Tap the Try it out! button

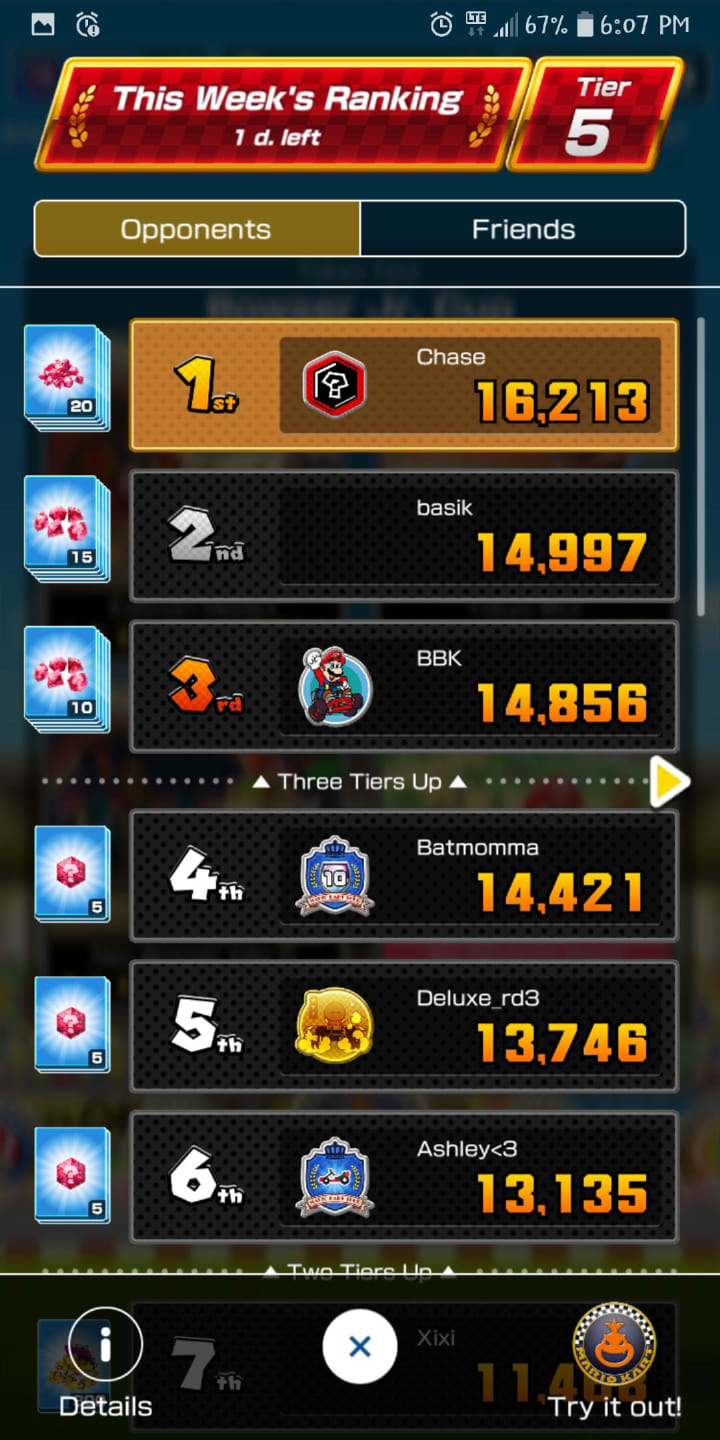614,1361
